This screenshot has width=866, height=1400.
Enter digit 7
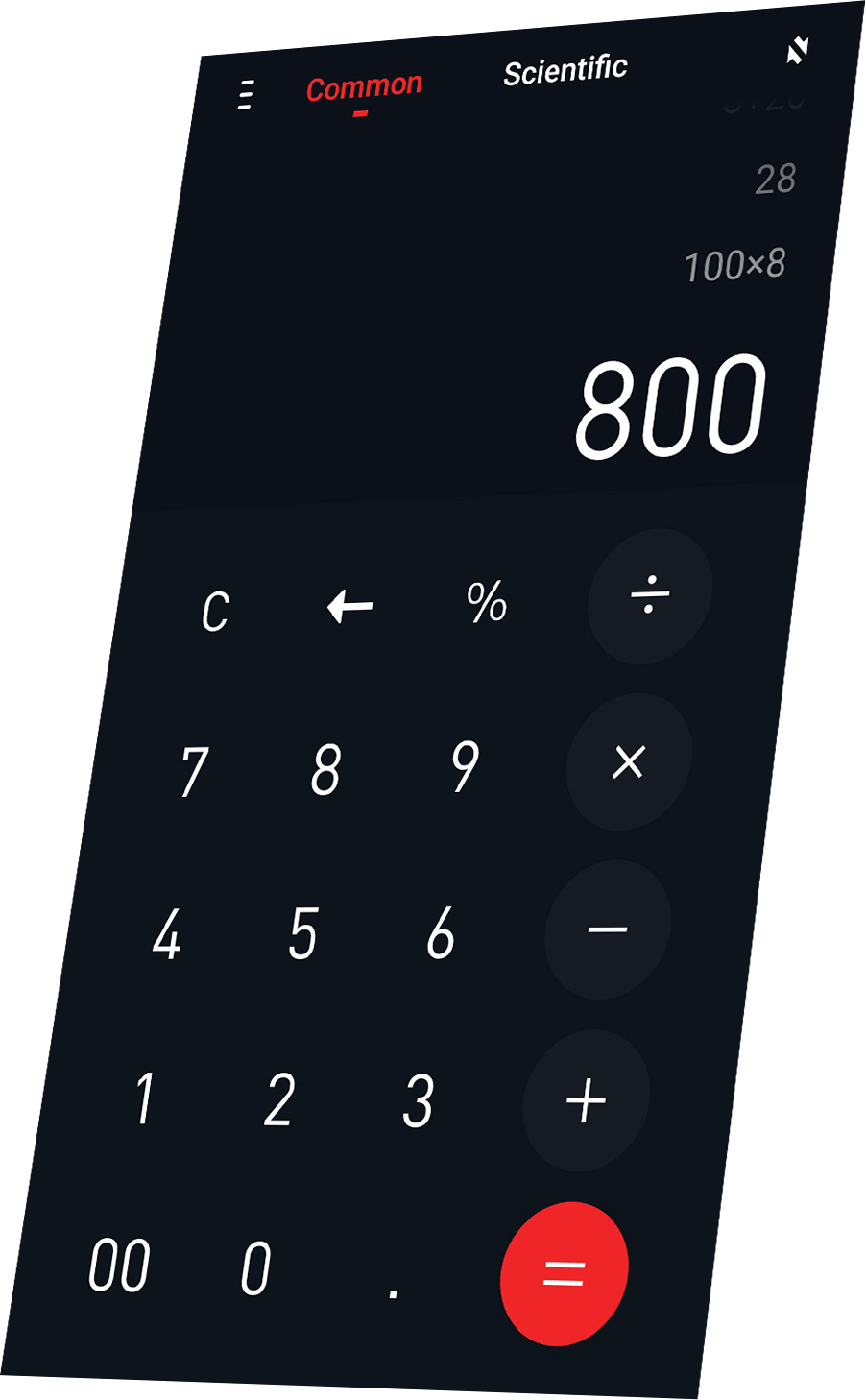194,771
